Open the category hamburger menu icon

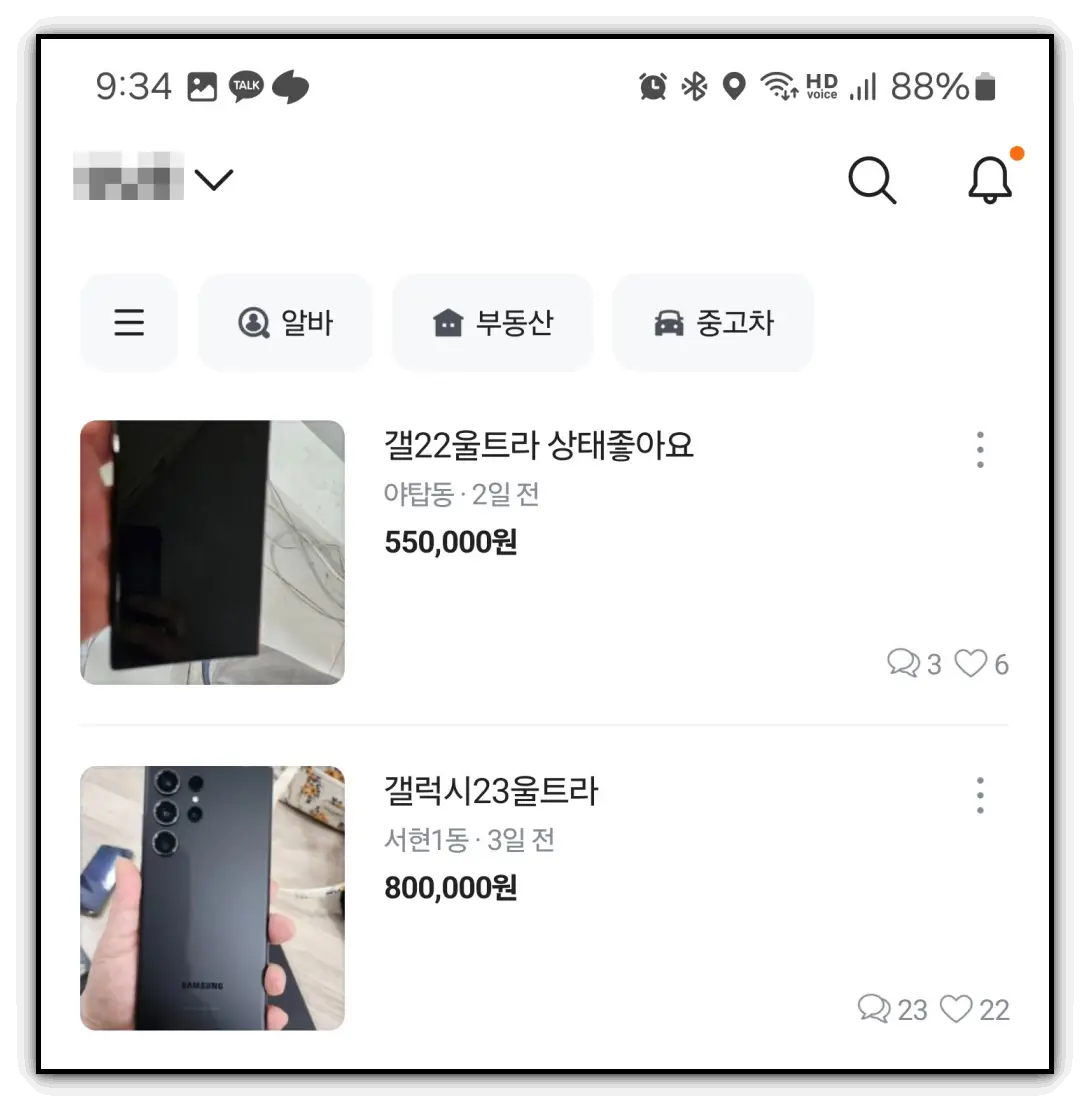129,322
